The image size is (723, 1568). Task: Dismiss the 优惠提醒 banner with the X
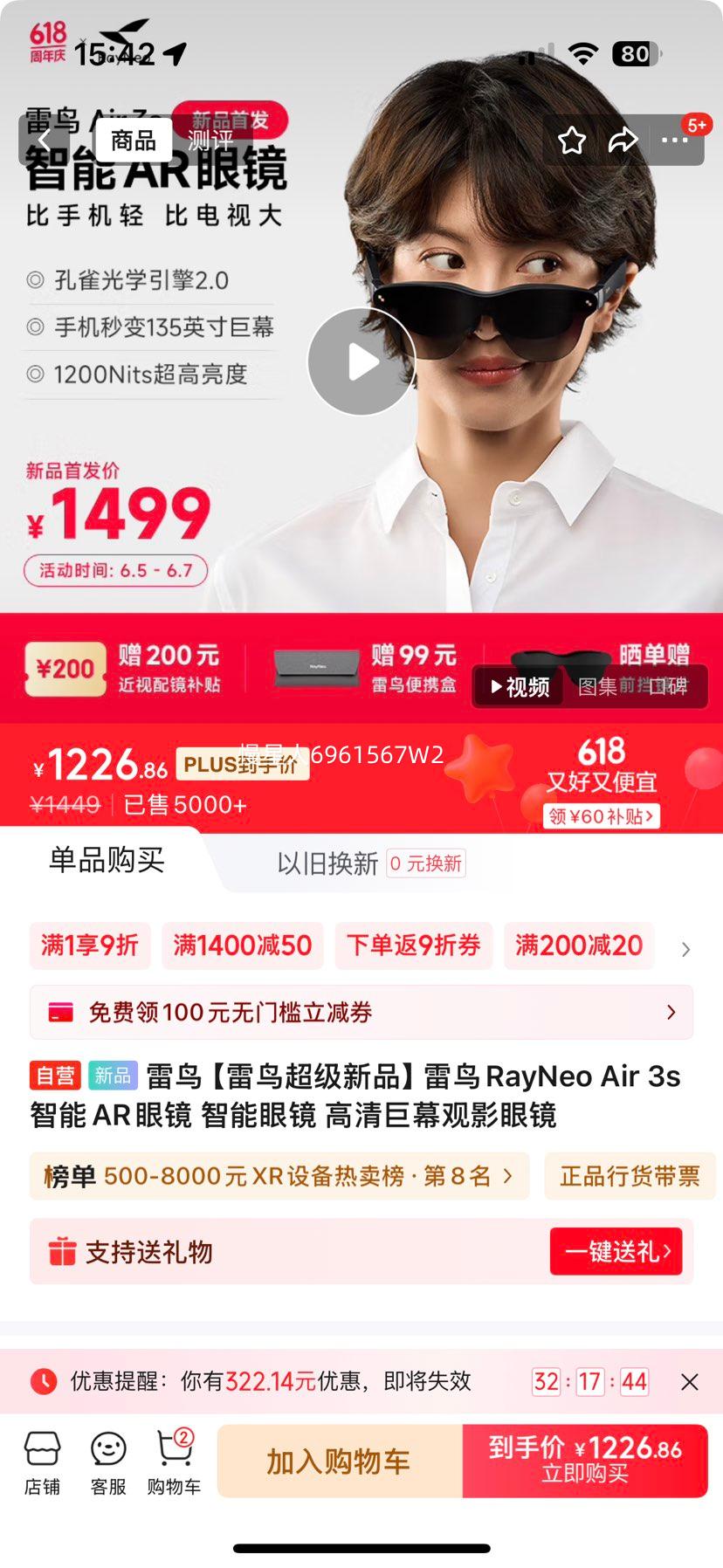(x=687, y=1382)
